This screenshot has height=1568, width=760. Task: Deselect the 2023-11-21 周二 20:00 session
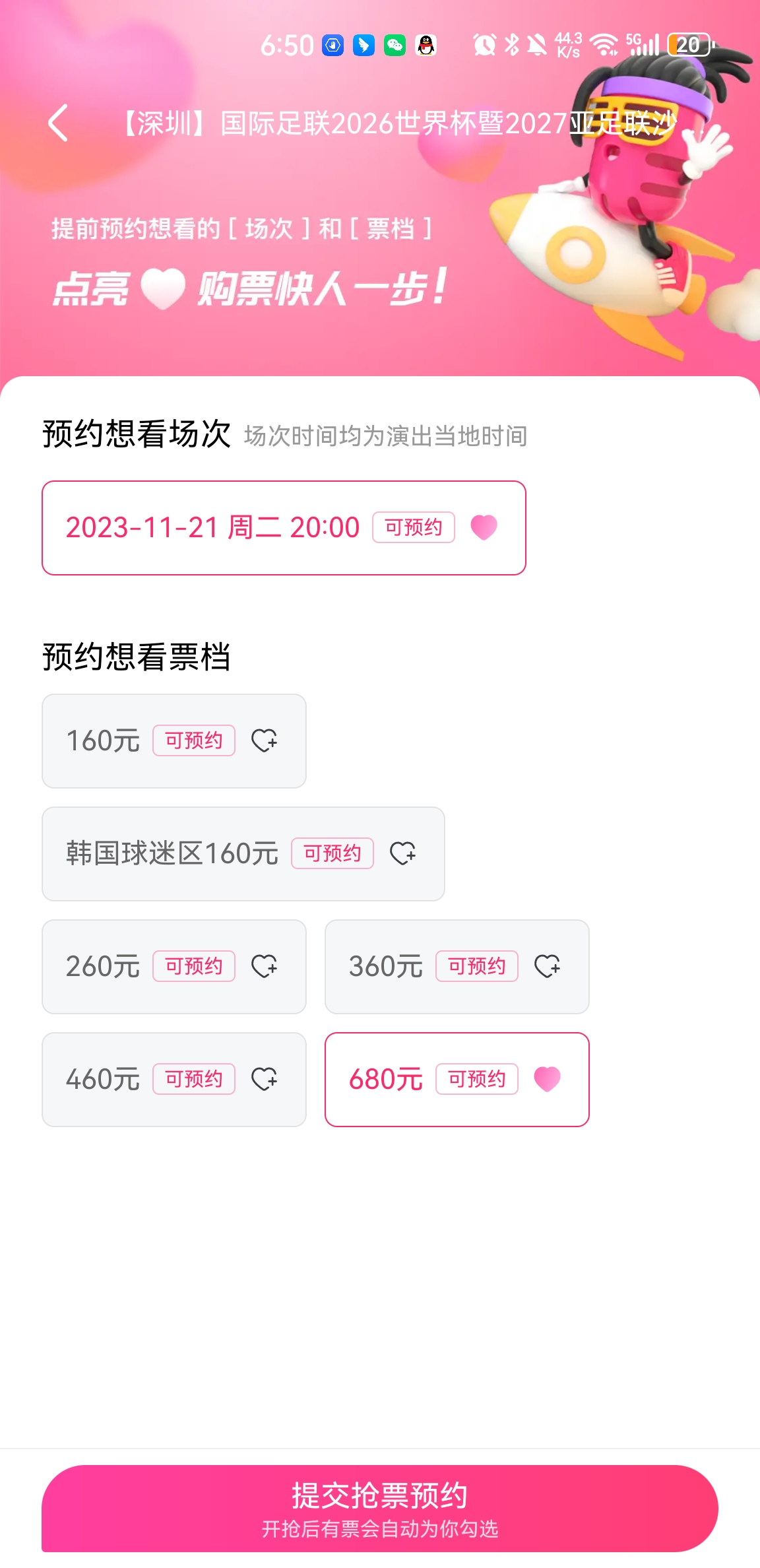(x=284, y=528)
